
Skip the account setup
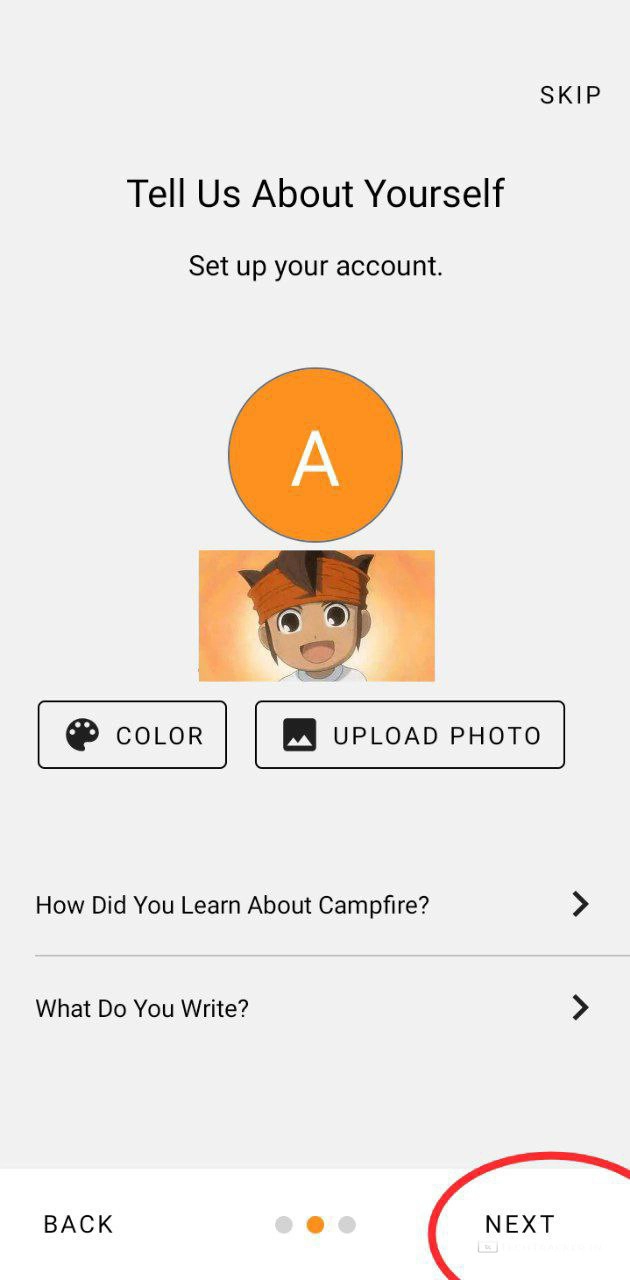[x=570, y=95]
